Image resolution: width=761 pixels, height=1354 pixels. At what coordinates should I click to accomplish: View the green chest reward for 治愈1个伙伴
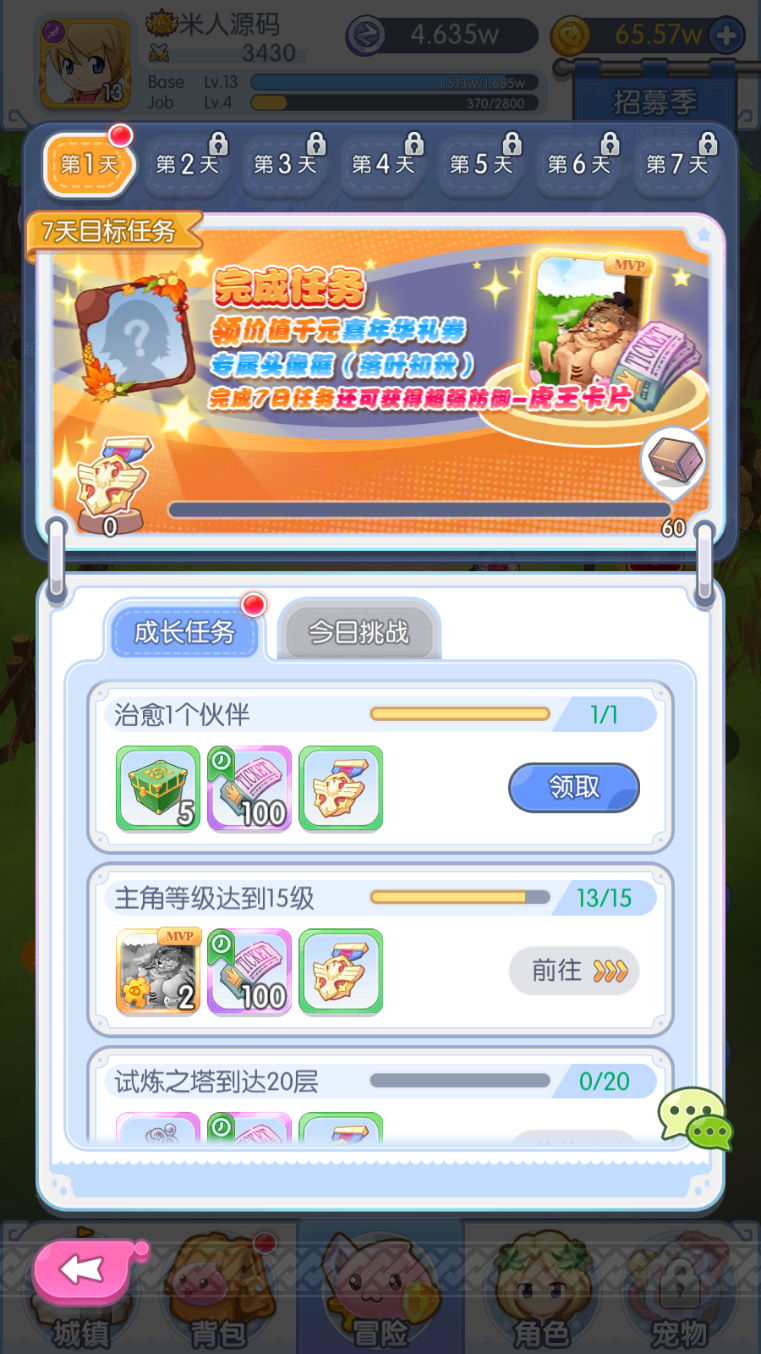157,788
